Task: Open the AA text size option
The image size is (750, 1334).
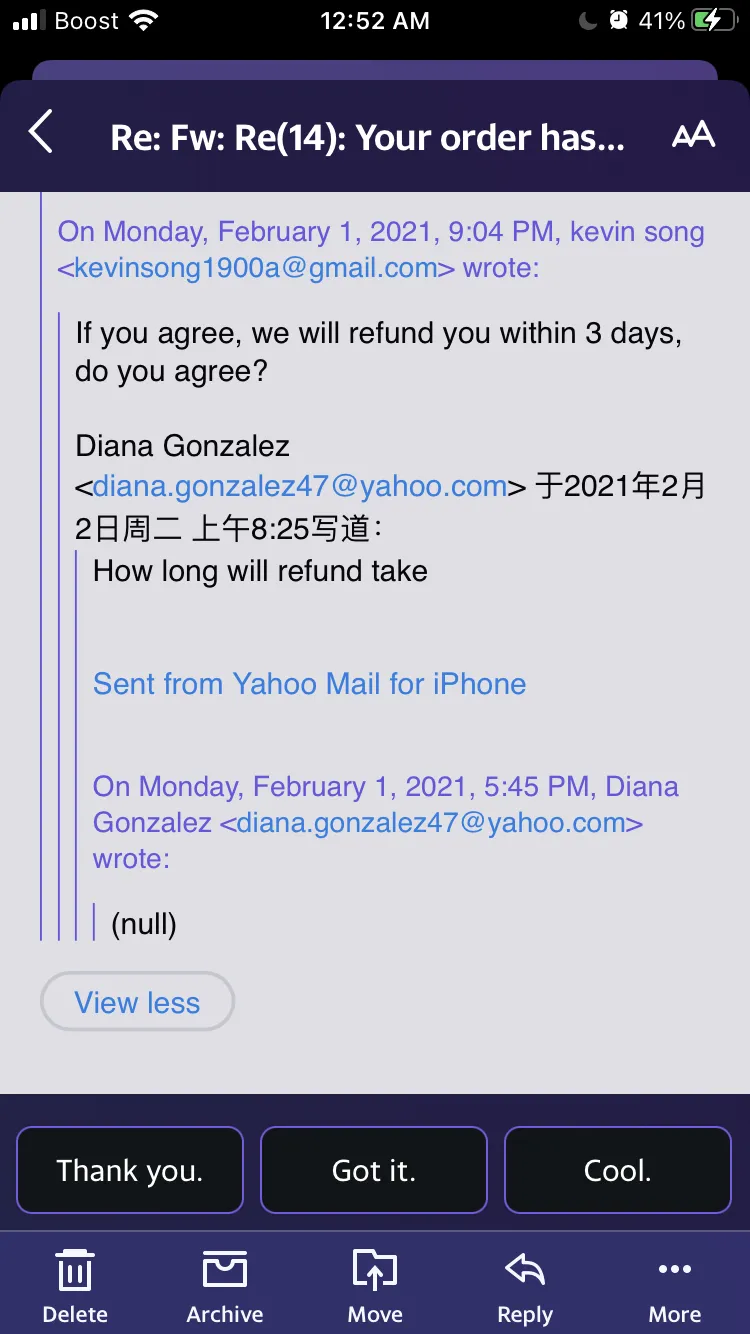Action: coord(693,134)
